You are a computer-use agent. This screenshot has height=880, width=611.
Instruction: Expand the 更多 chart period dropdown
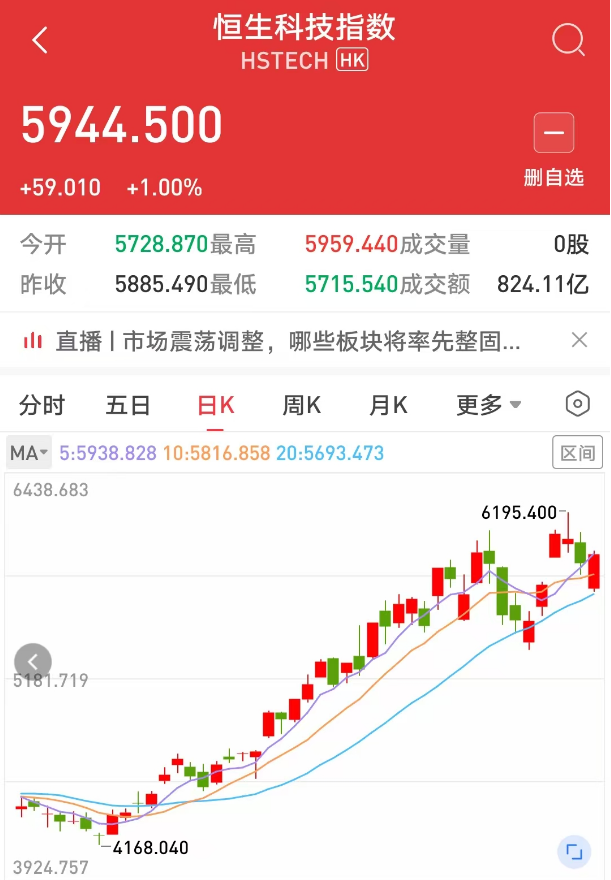(488, 405)
